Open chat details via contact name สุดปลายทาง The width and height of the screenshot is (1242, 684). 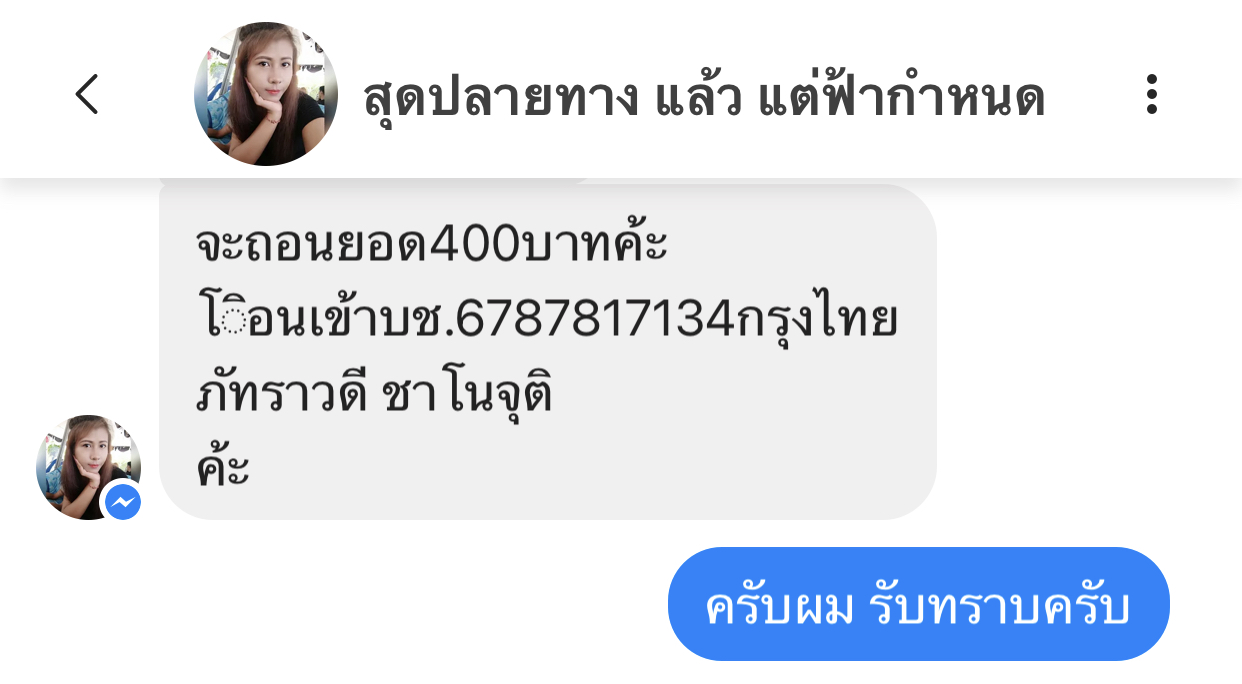click(703, 98)
